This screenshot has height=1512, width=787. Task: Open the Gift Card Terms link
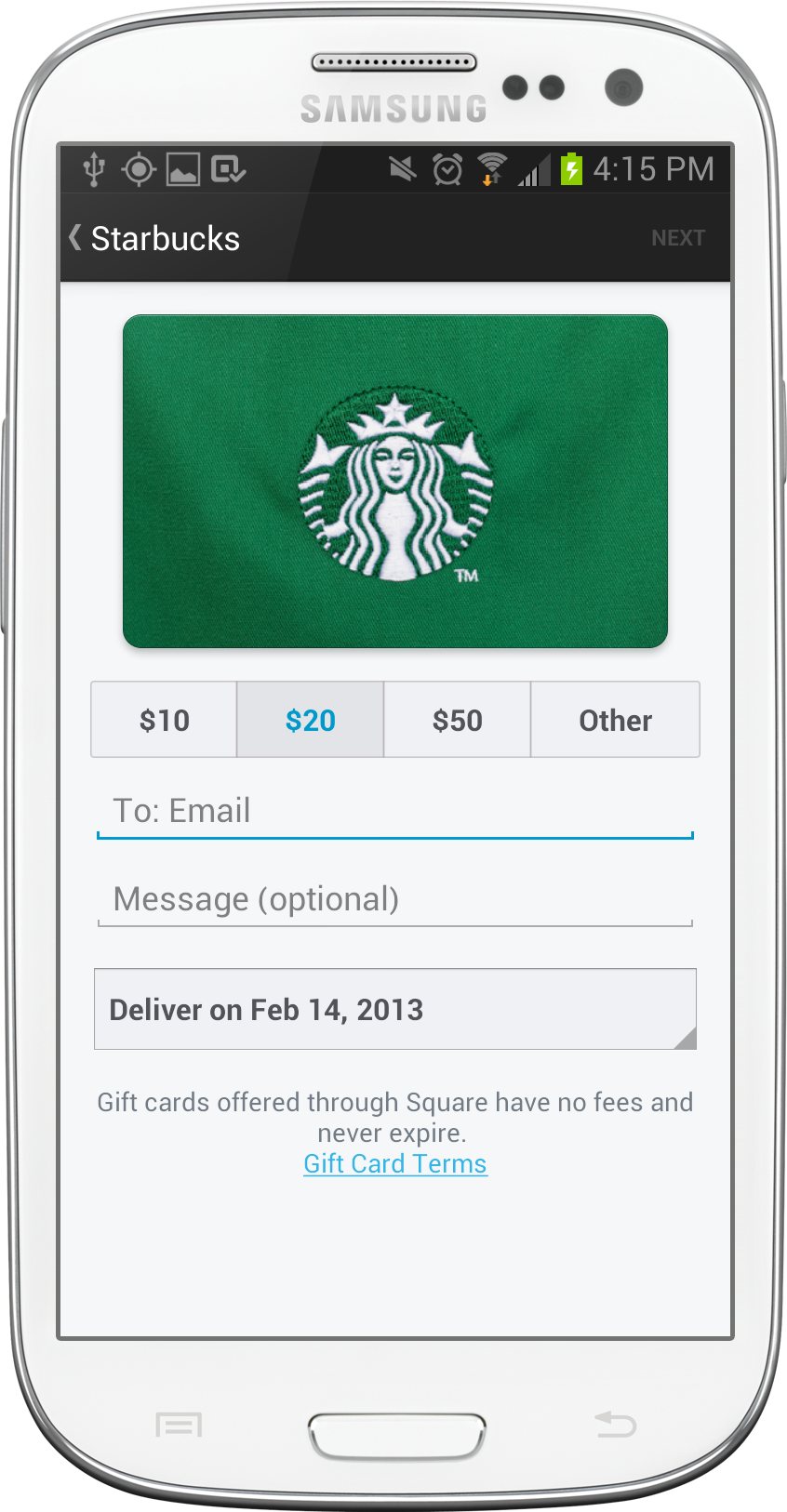click(394, 1163)
